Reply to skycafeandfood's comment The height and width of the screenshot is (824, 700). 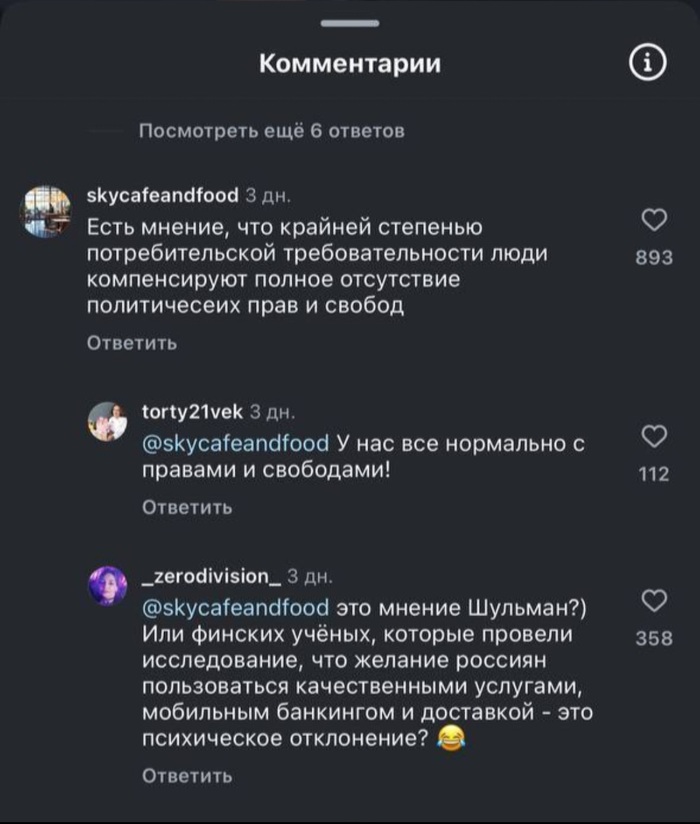point(131,343)
